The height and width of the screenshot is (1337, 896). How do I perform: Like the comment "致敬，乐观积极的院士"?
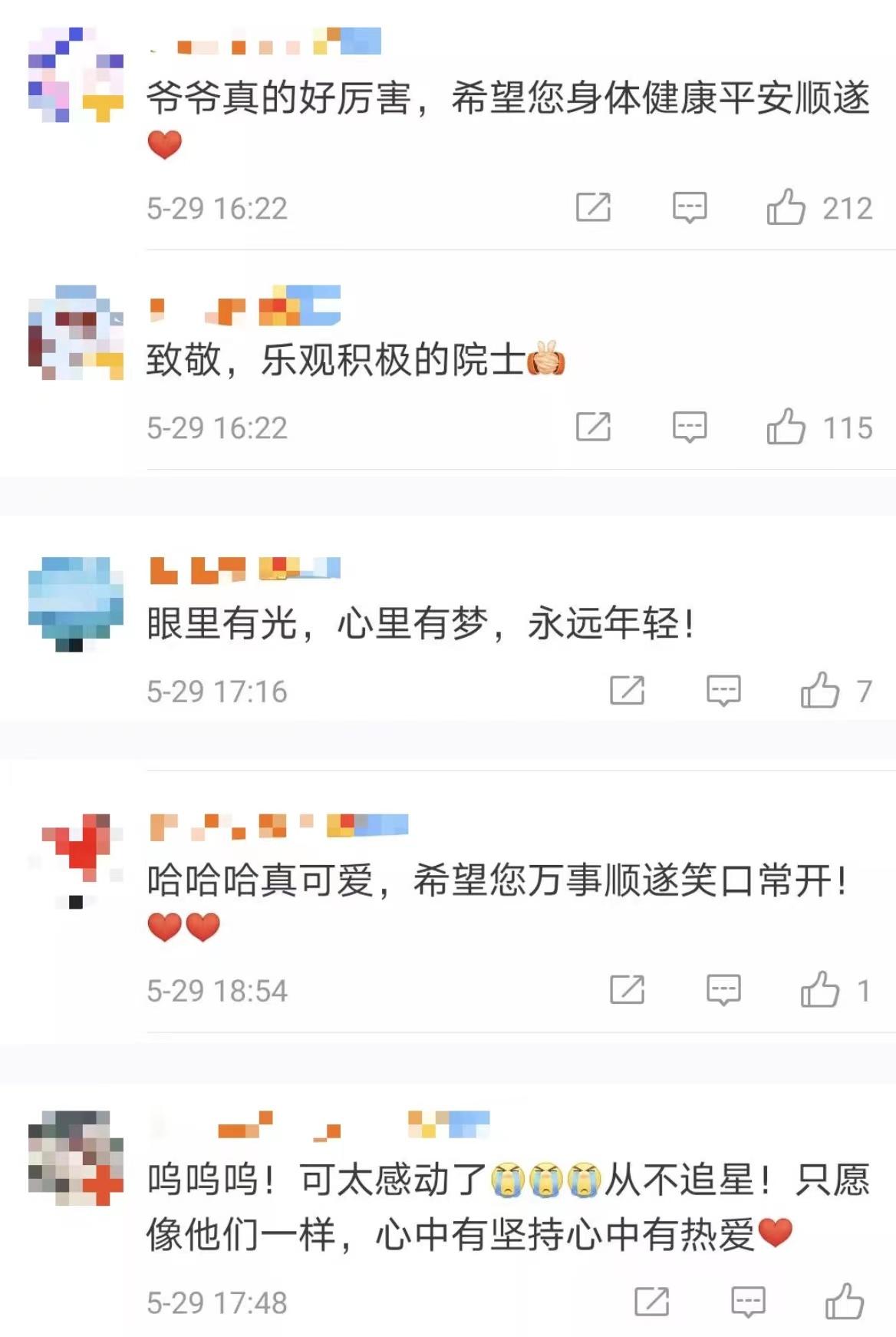pyautogui.click(x=786, y=427)
